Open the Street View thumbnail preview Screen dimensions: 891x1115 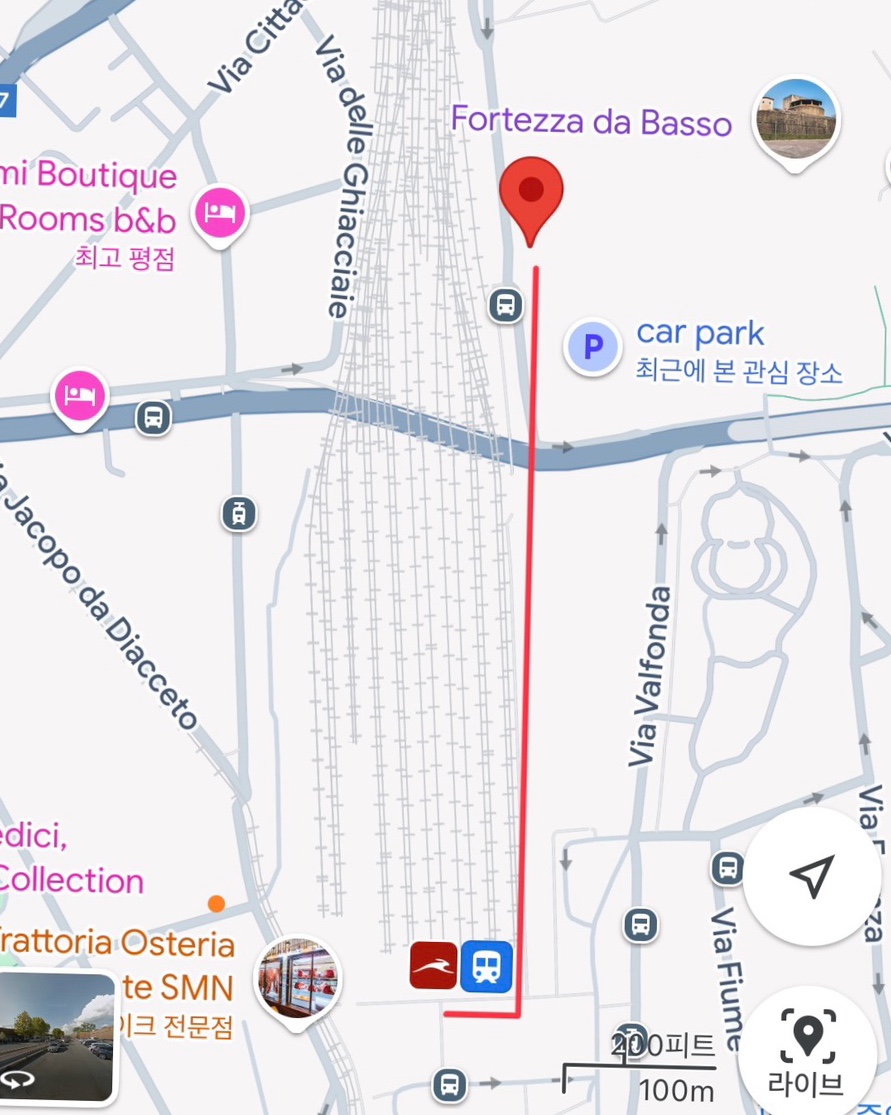[x=57, y=1036]
